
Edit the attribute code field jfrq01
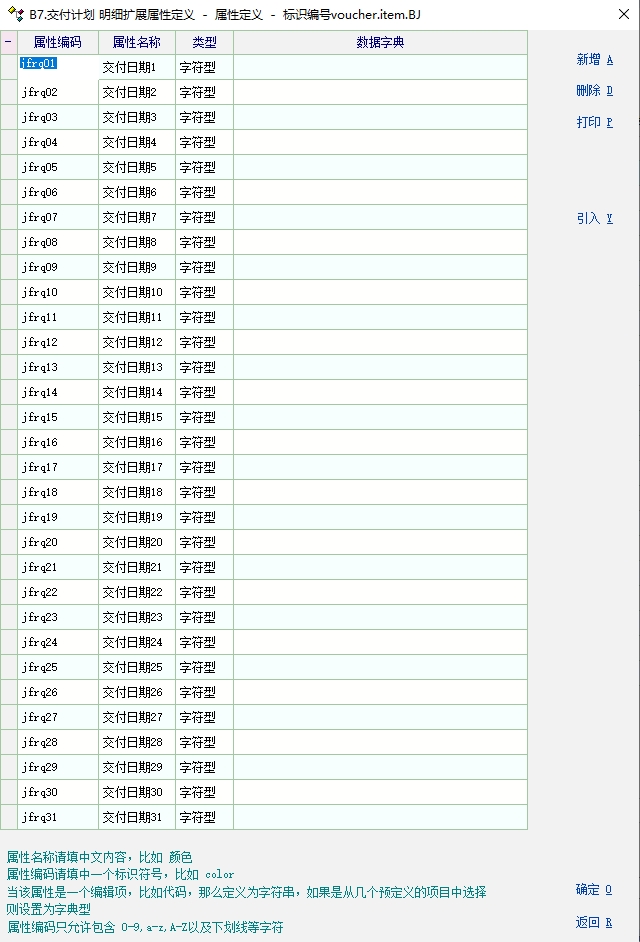[57, 66]
